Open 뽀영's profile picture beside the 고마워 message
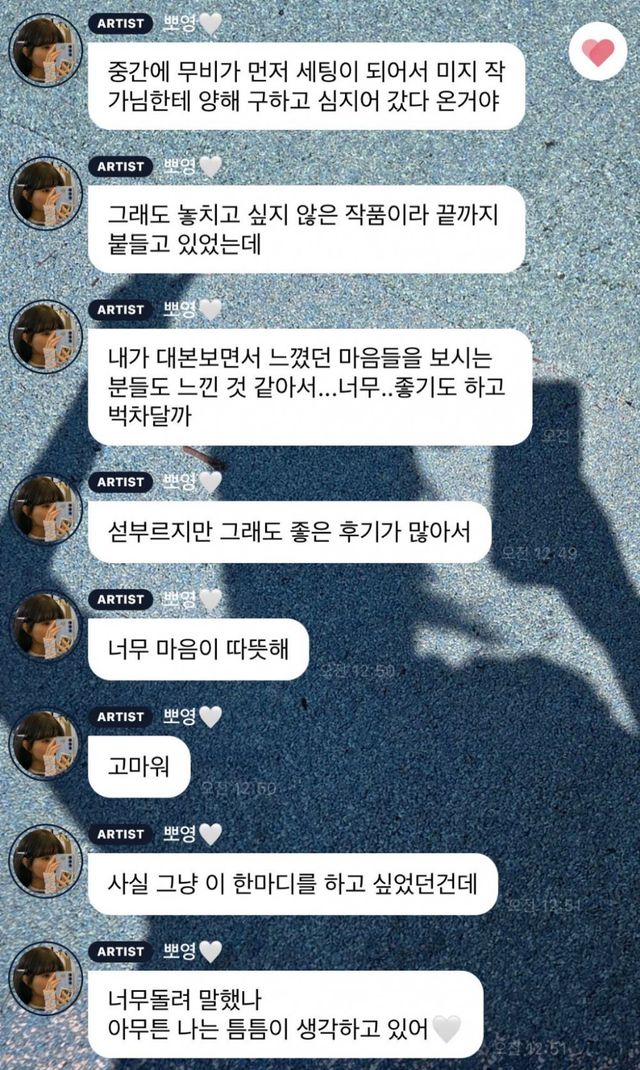 (44, 744)
